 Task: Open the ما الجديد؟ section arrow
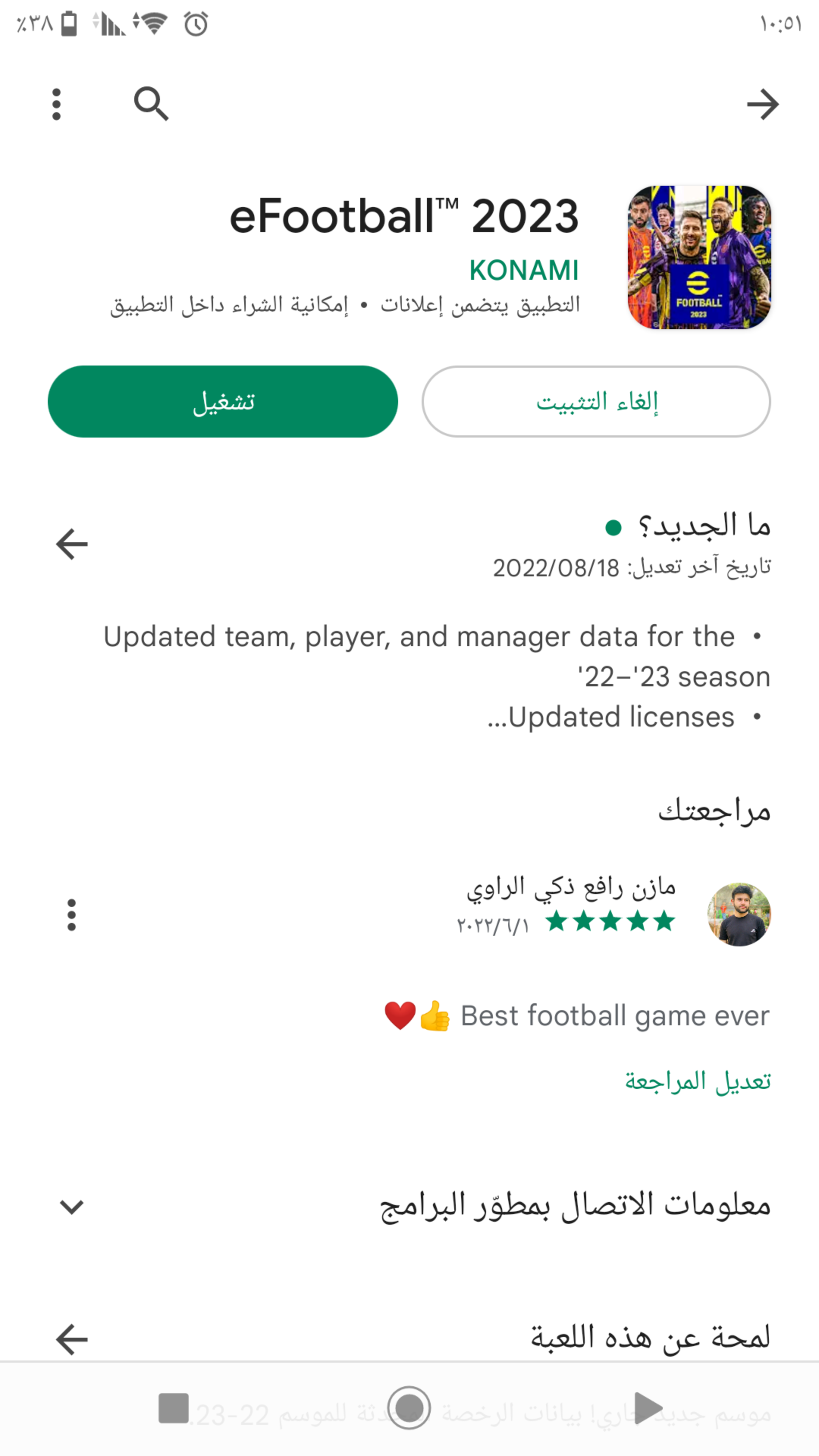(72, 544)
